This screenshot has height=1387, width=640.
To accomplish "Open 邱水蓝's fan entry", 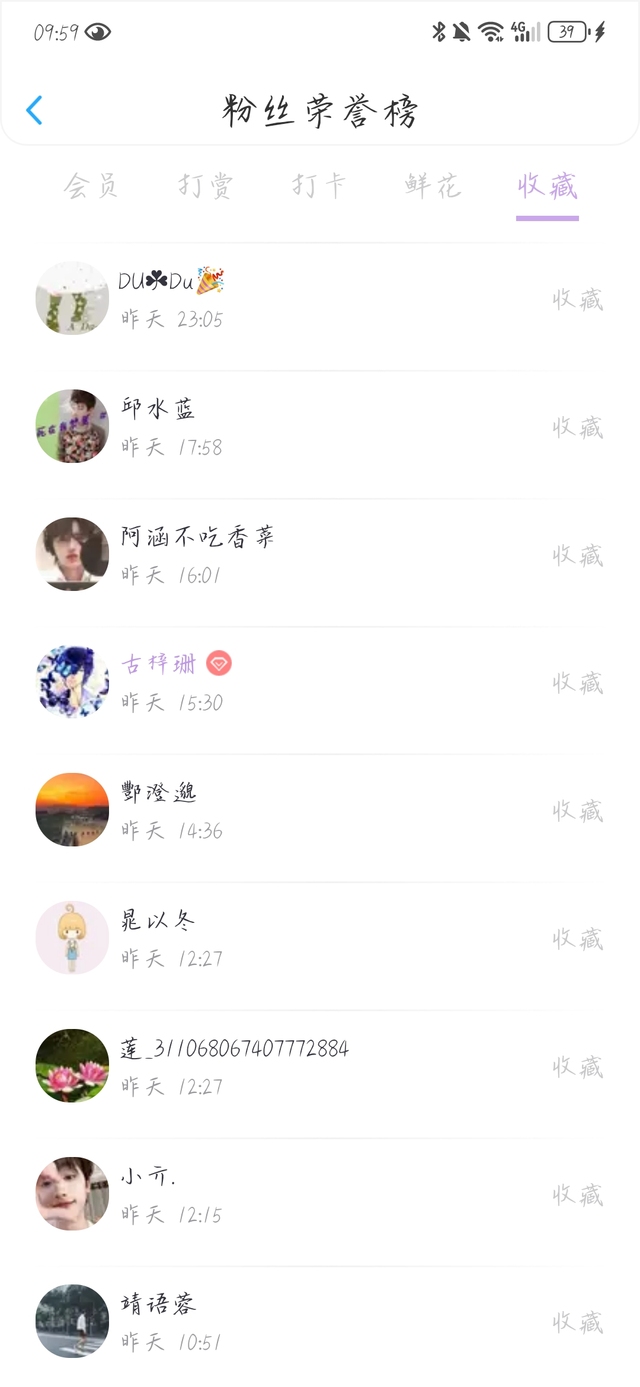I will click(320, 427).
